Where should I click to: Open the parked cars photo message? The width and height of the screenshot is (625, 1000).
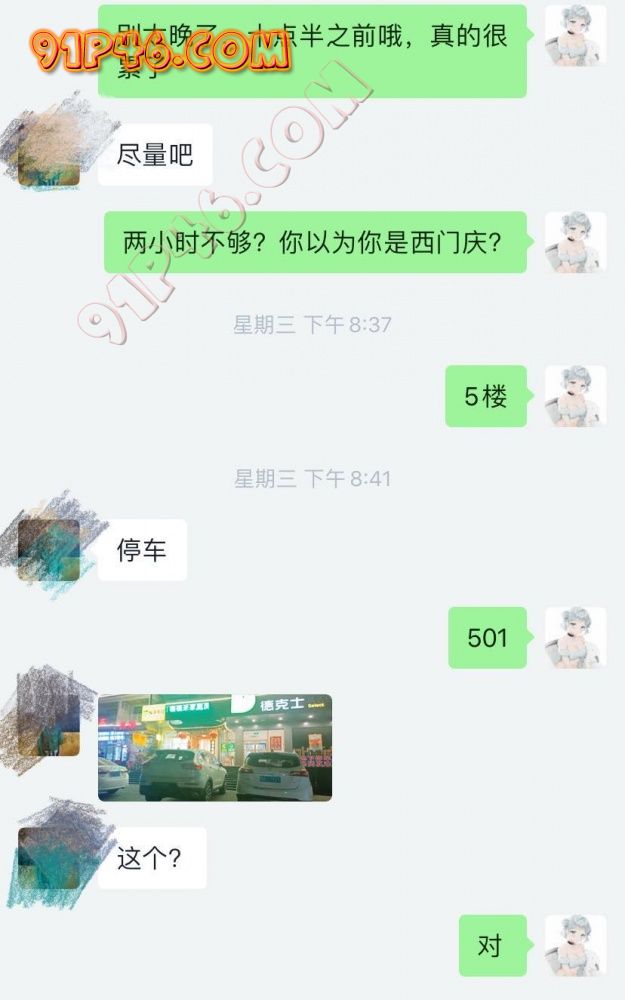tap(214, 747)
